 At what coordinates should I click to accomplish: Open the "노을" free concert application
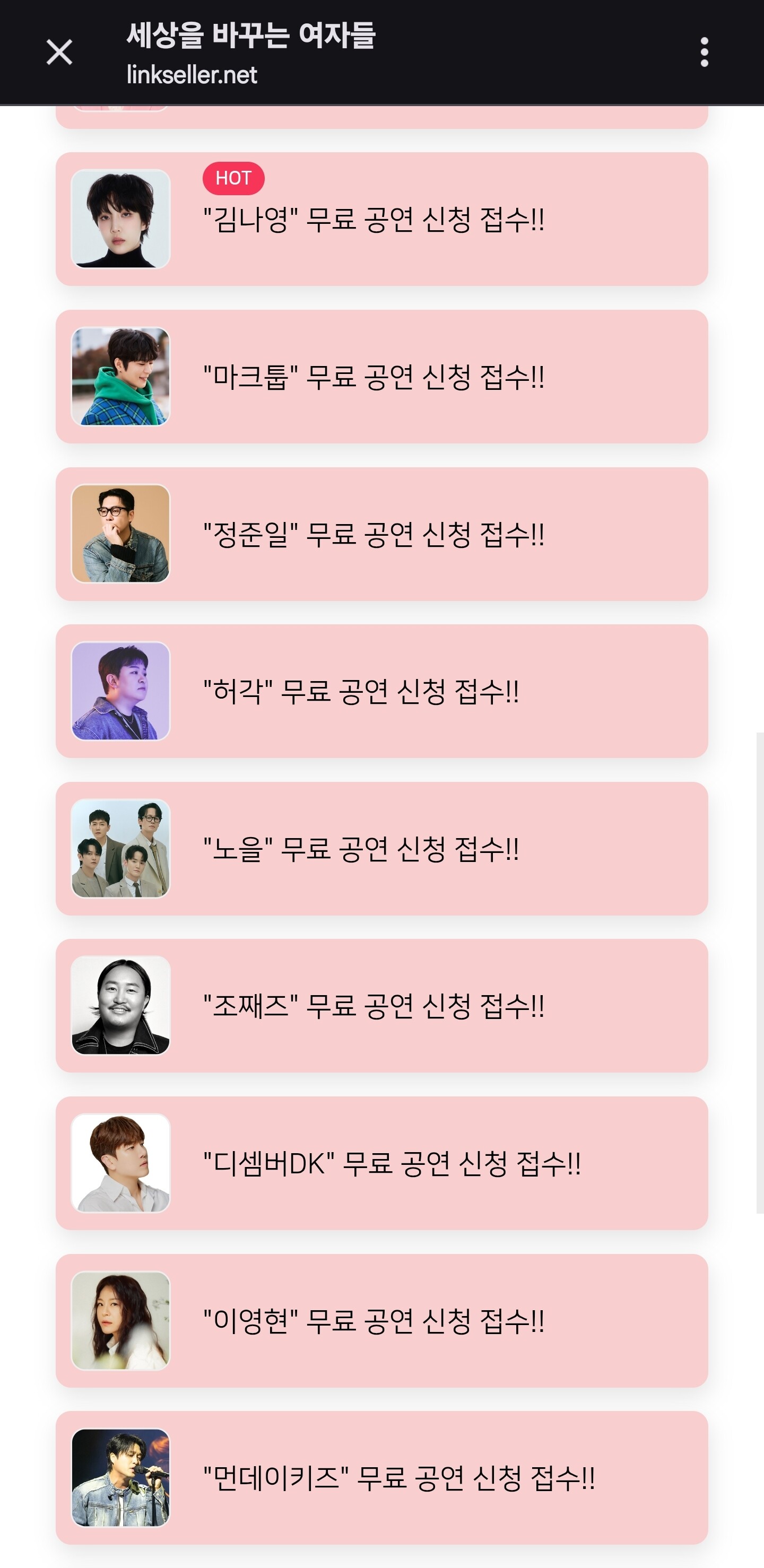point(381,849)
